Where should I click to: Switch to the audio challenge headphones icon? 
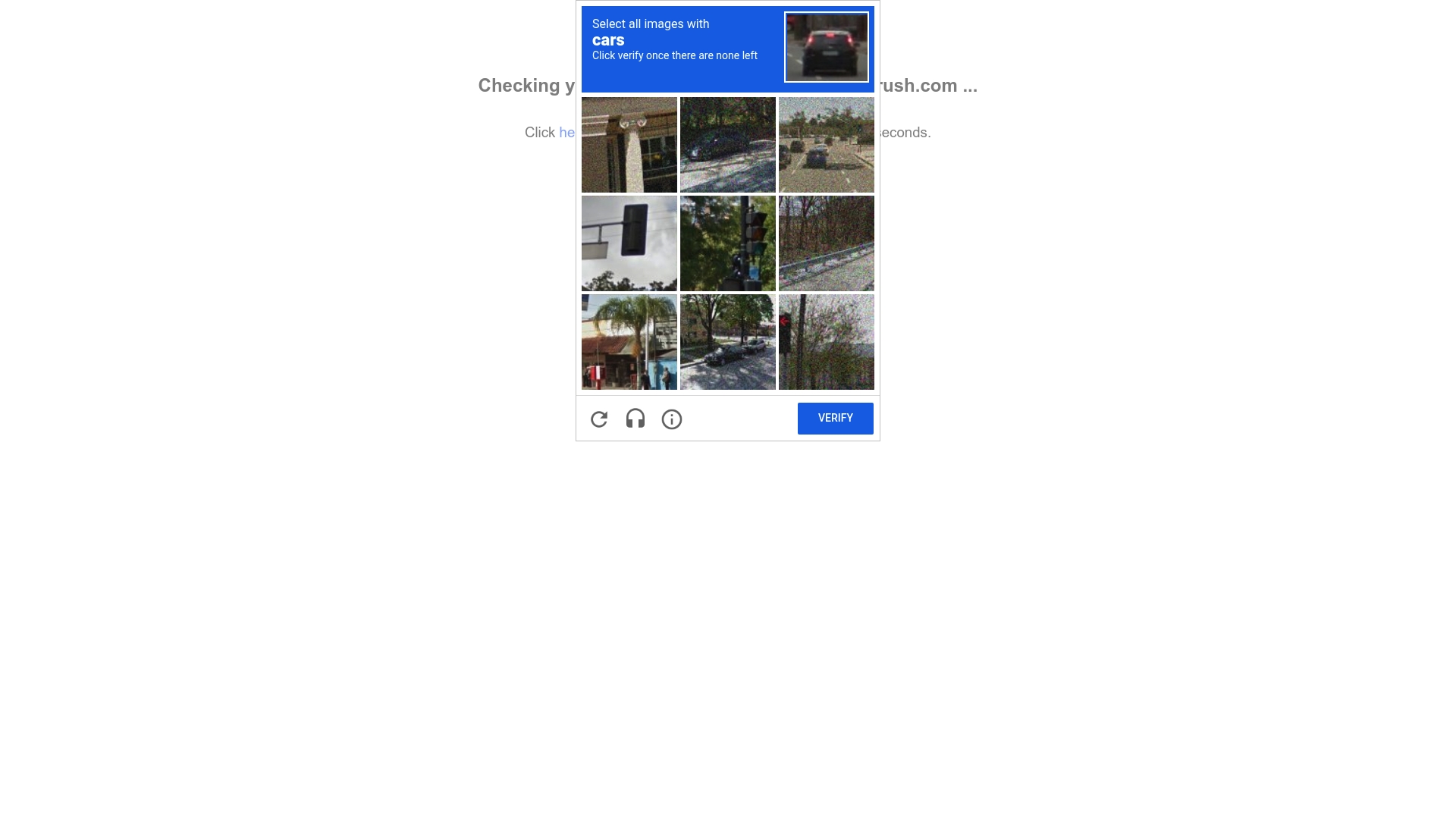635,419
